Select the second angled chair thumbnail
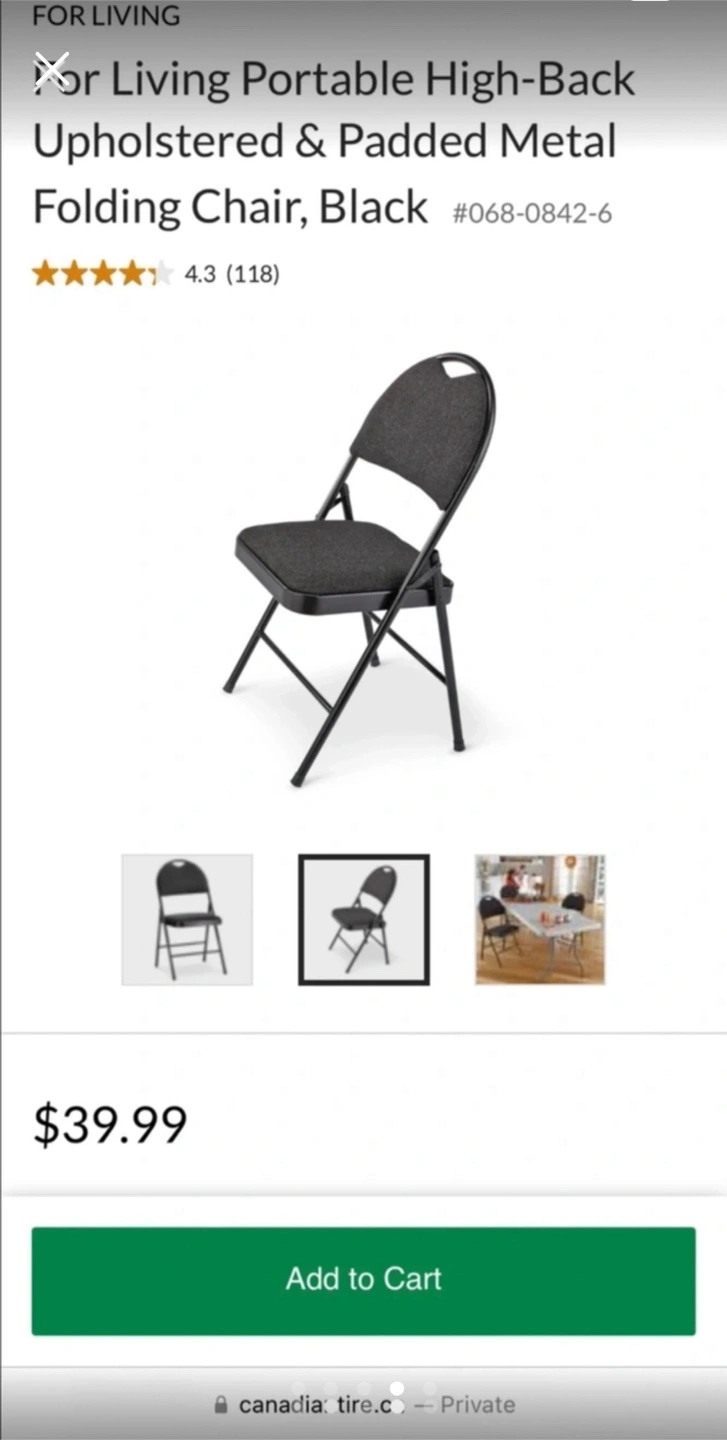The width and height of the screenshot is (727, 1440). [364, 920]
